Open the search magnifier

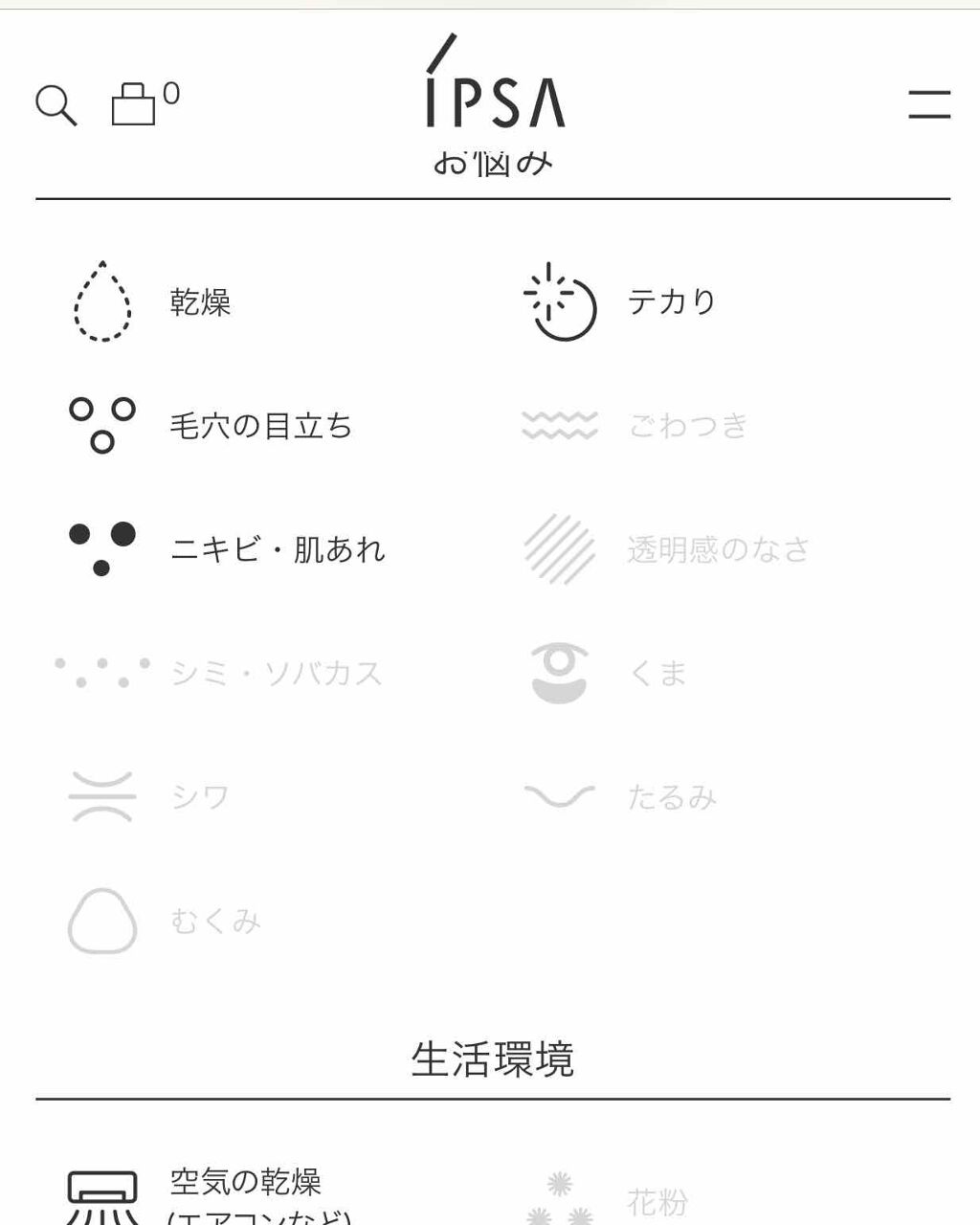coord(56,105)
